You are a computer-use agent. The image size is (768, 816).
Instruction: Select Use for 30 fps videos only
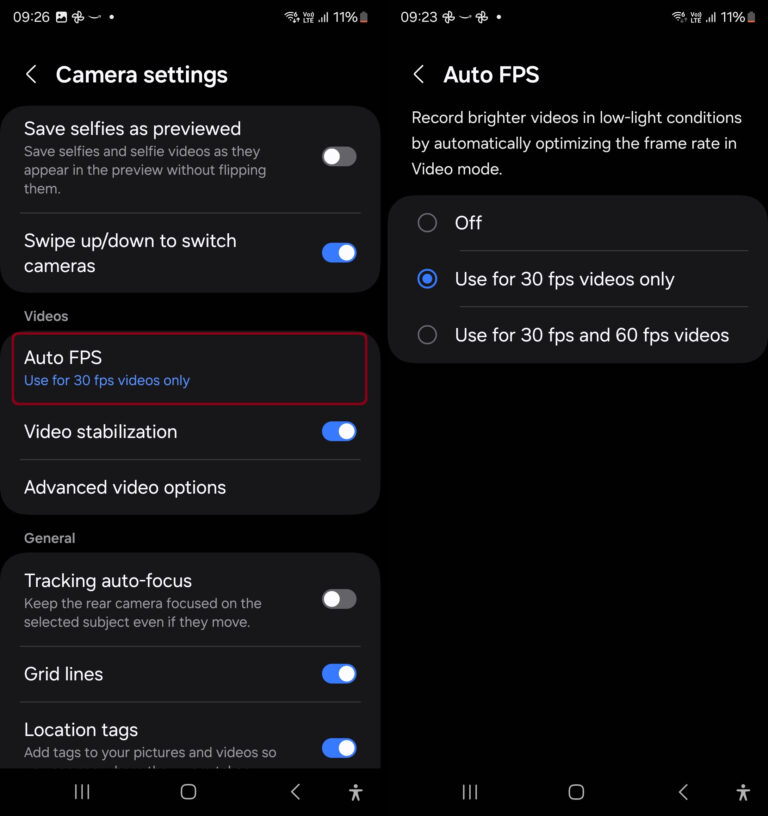427,279
